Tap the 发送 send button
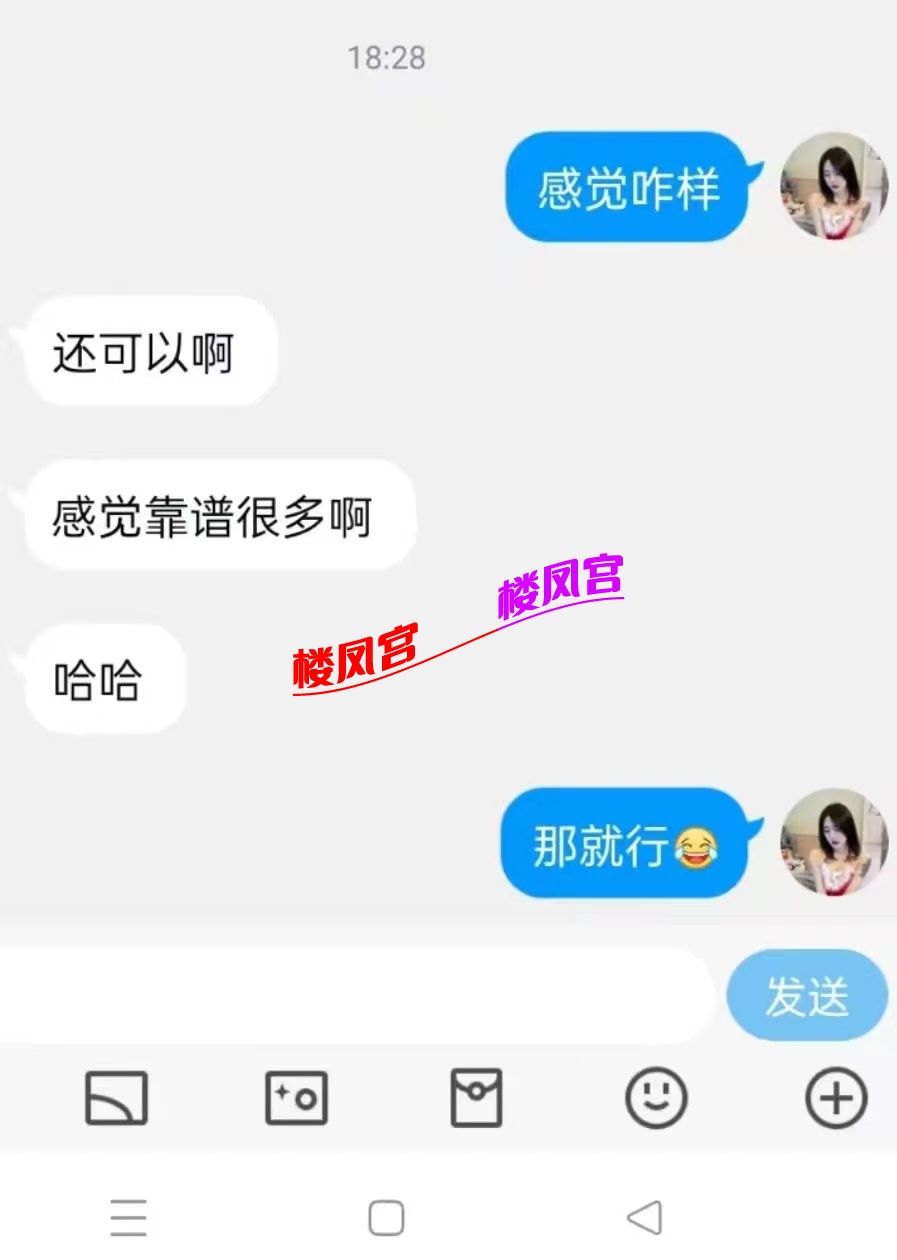The image size is (897, 1260). point(807,997)
